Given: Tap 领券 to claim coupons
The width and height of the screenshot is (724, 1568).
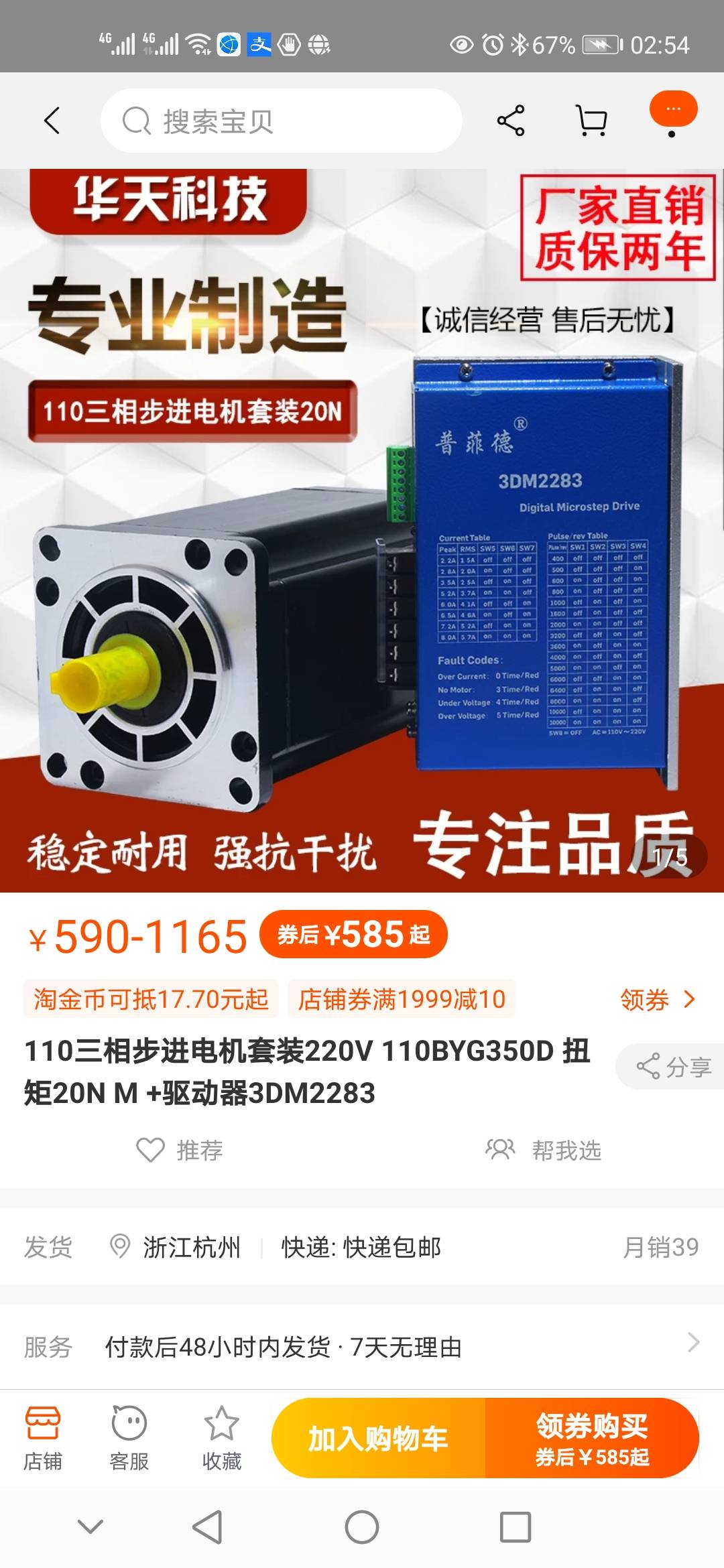Looking at the screenshot, I should click(x=657, y=999).
